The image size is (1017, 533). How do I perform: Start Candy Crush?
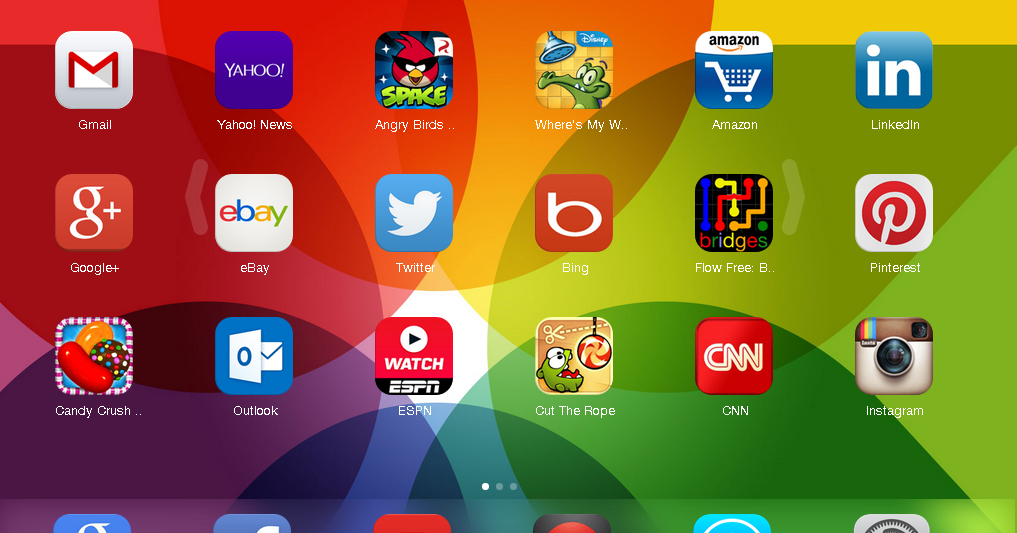click(94, 356)
